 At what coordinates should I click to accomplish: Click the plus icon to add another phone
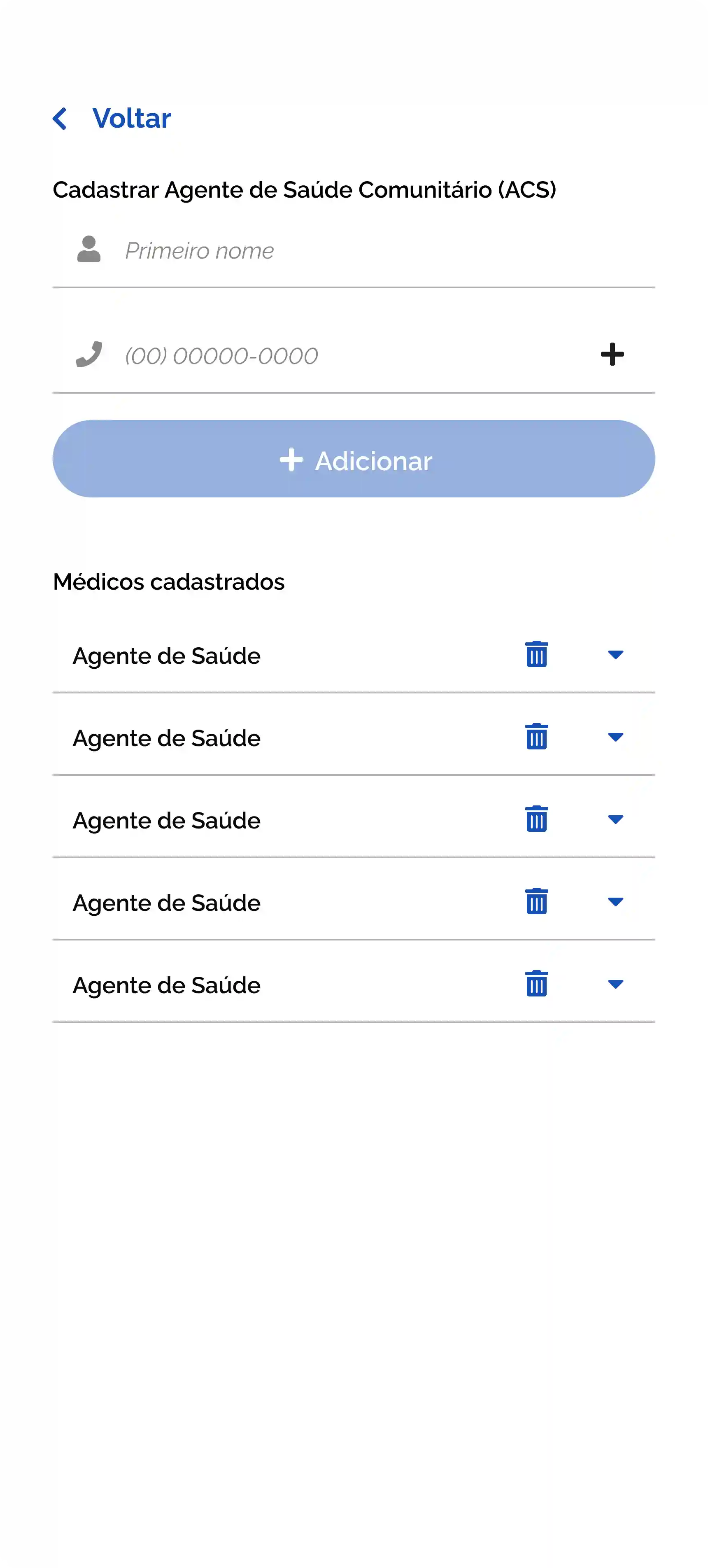pyautogui.click(x=612, y=354)
